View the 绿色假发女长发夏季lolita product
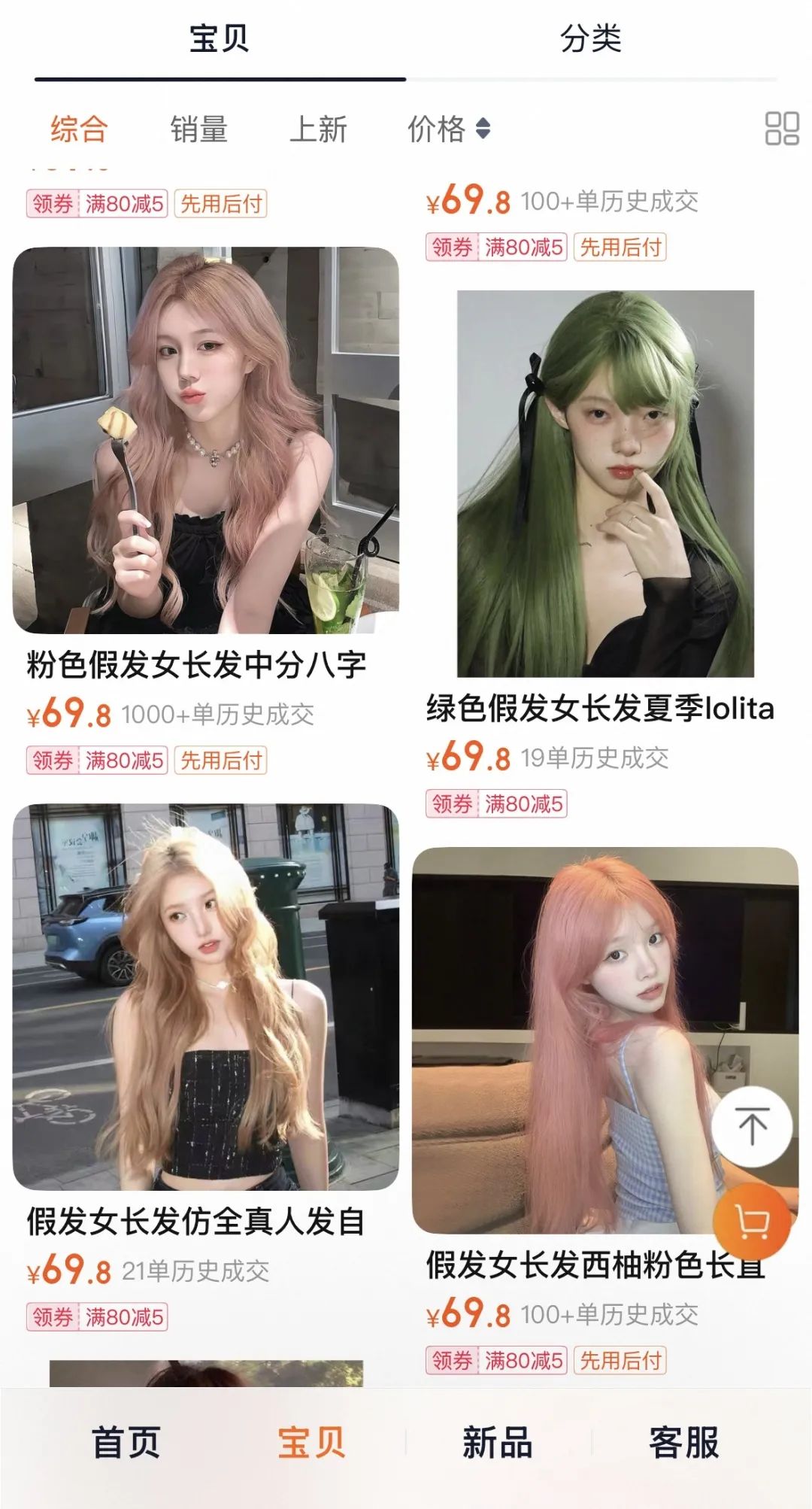The image size is (812, 1509). pyautogui.click(x=605, y=484)
